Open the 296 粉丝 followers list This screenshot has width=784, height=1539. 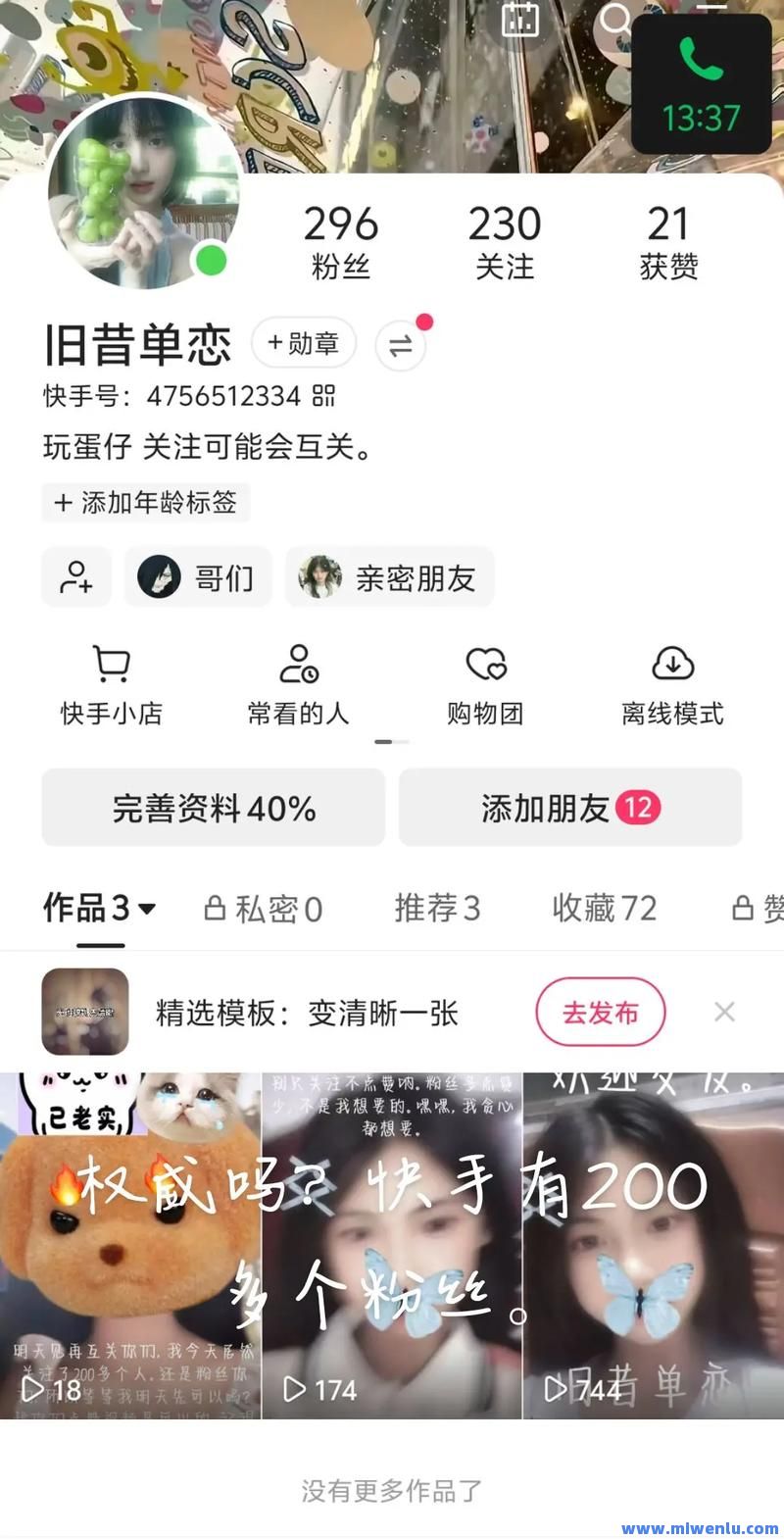pyautogui.click(x=340, y=242)
